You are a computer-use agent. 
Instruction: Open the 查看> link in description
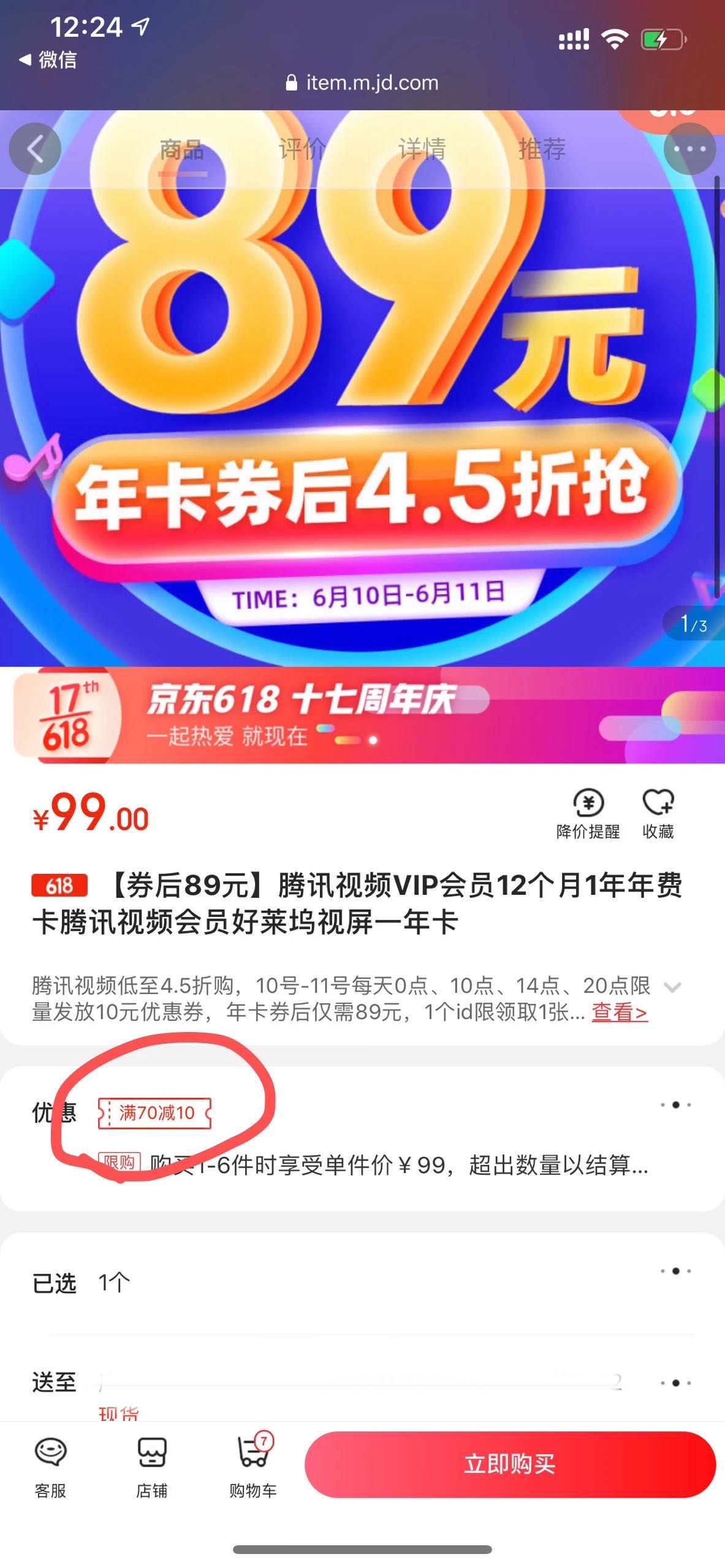pyautogui.click(x=619, y=1012)
